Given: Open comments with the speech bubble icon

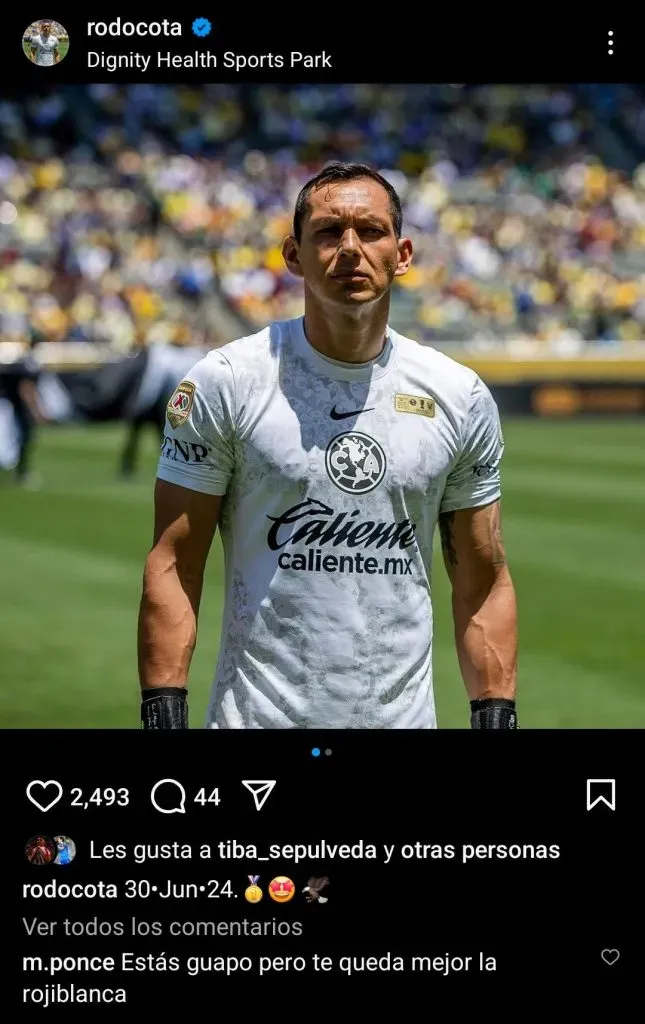Looking at the screenshot, I should click(168, 796).
